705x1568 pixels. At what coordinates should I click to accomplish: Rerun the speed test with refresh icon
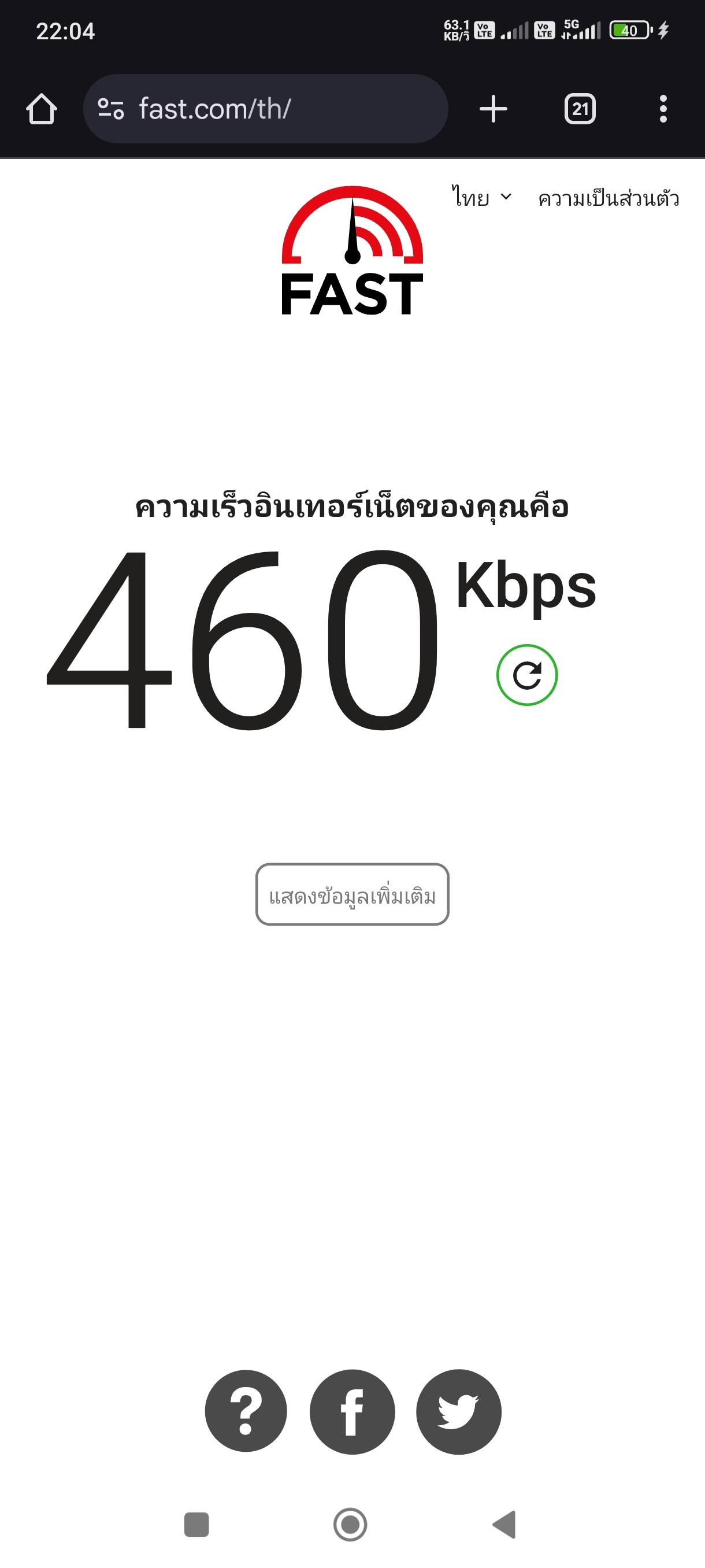527,675
